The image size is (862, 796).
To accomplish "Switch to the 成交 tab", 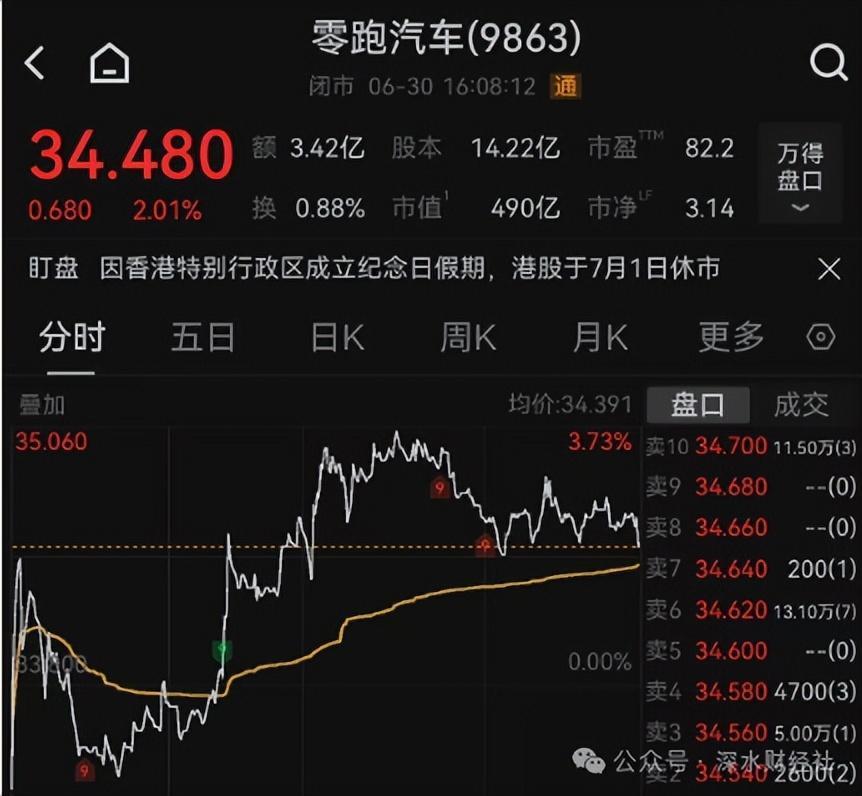I will point(801,405).
